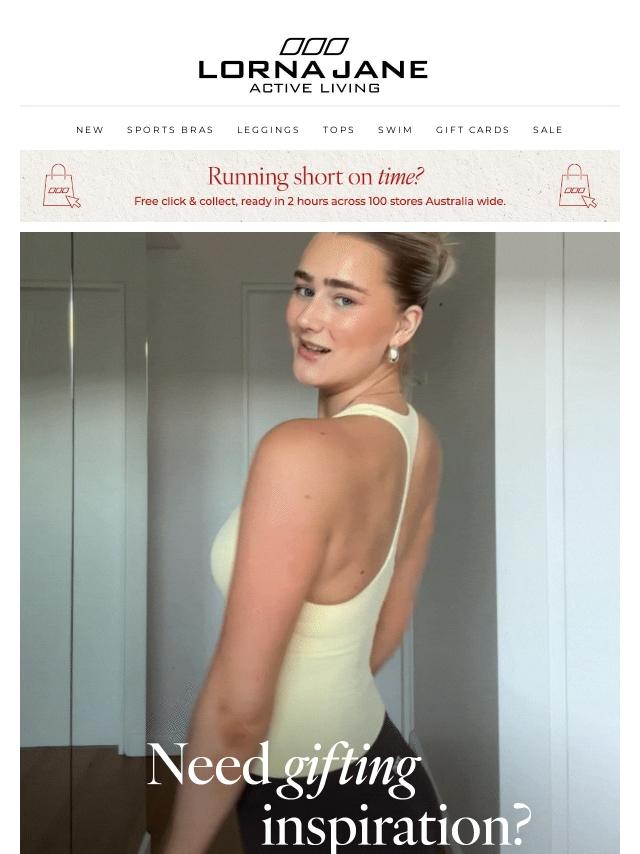Tap the Lorna Jane logo header
Screen dimensions: 640x854
click(x=313, y=67)
